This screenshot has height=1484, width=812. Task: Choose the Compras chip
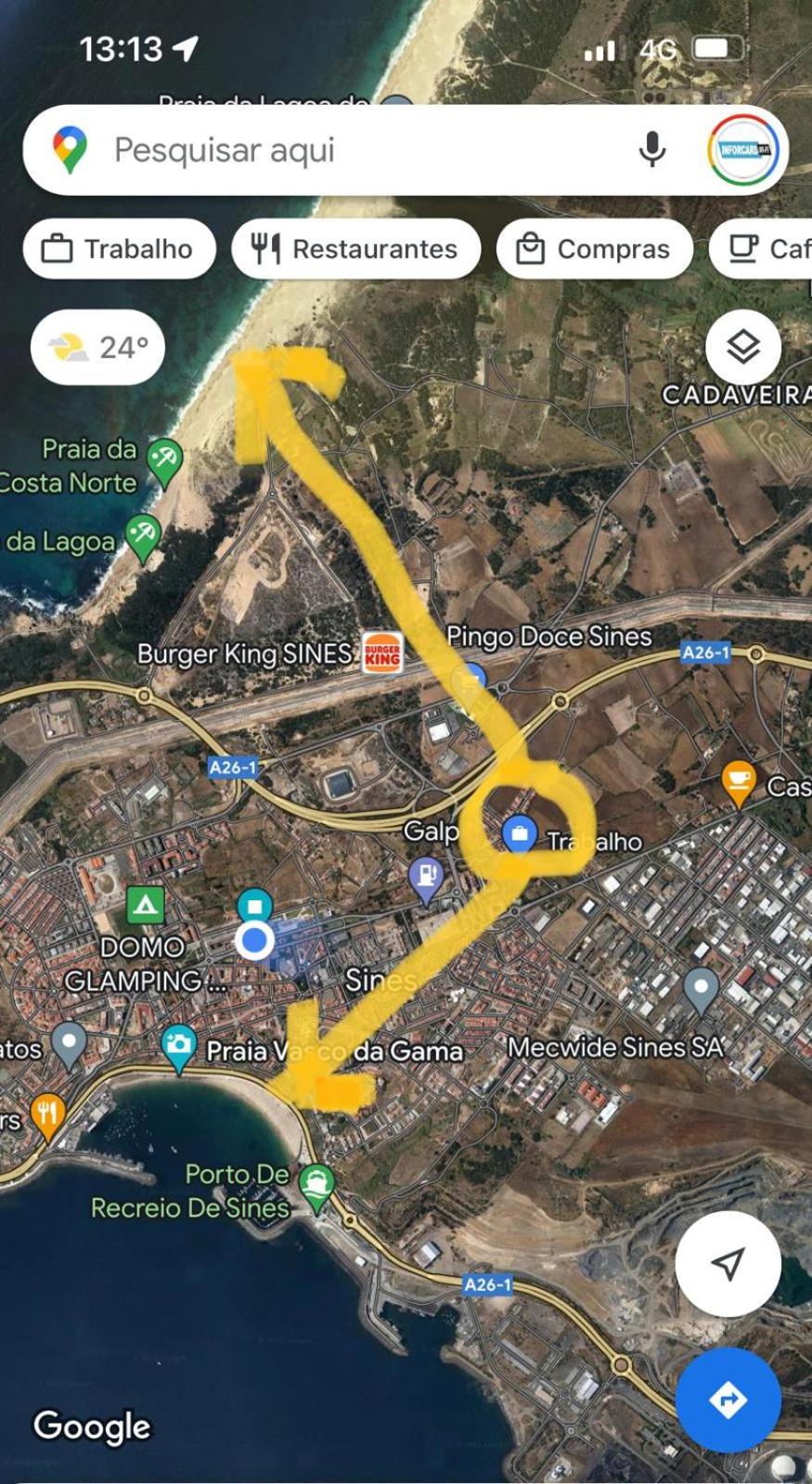click(x=595, y=249)
